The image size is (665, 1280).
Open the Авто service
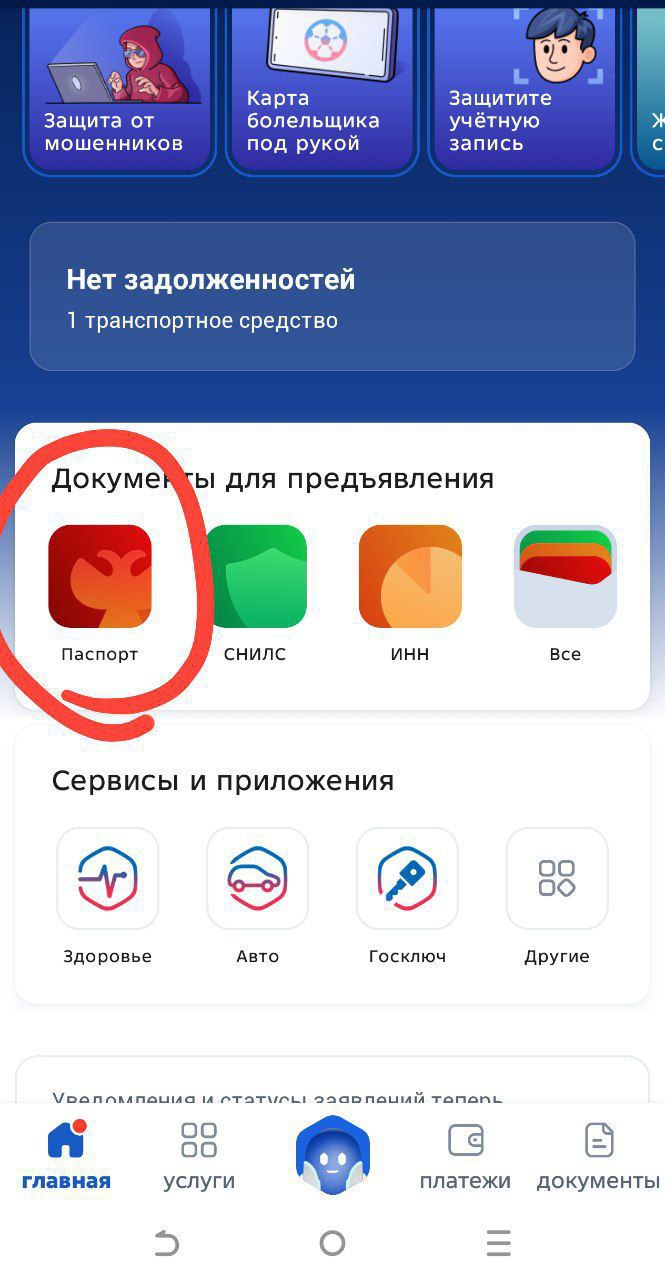[x=257, y=896]
